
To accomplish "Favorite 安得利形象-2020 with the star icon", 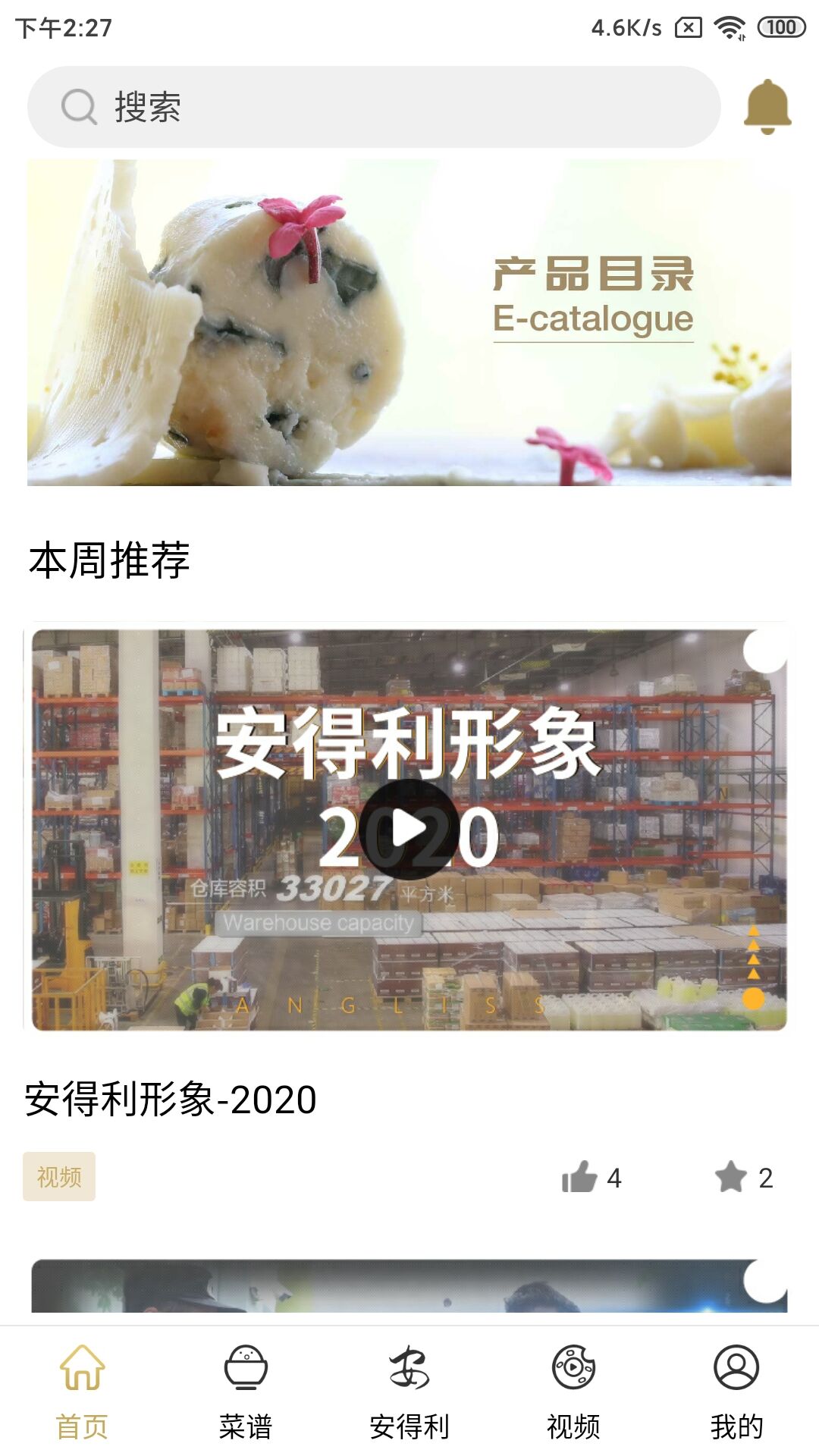I will tap(731, 1178).
